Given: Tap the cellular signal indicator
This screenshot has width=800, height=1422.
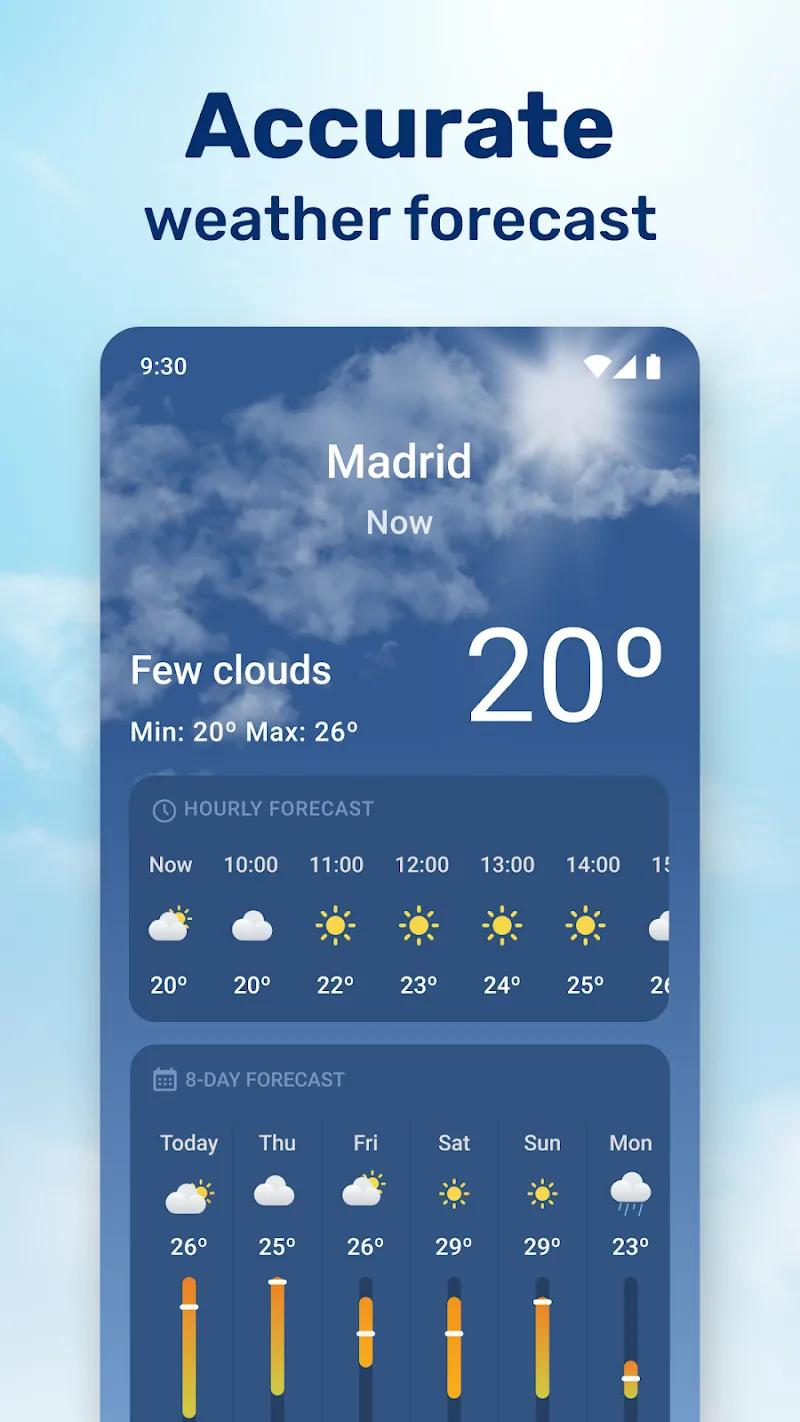Looking at the screenshot, I should tap(626, 367).
